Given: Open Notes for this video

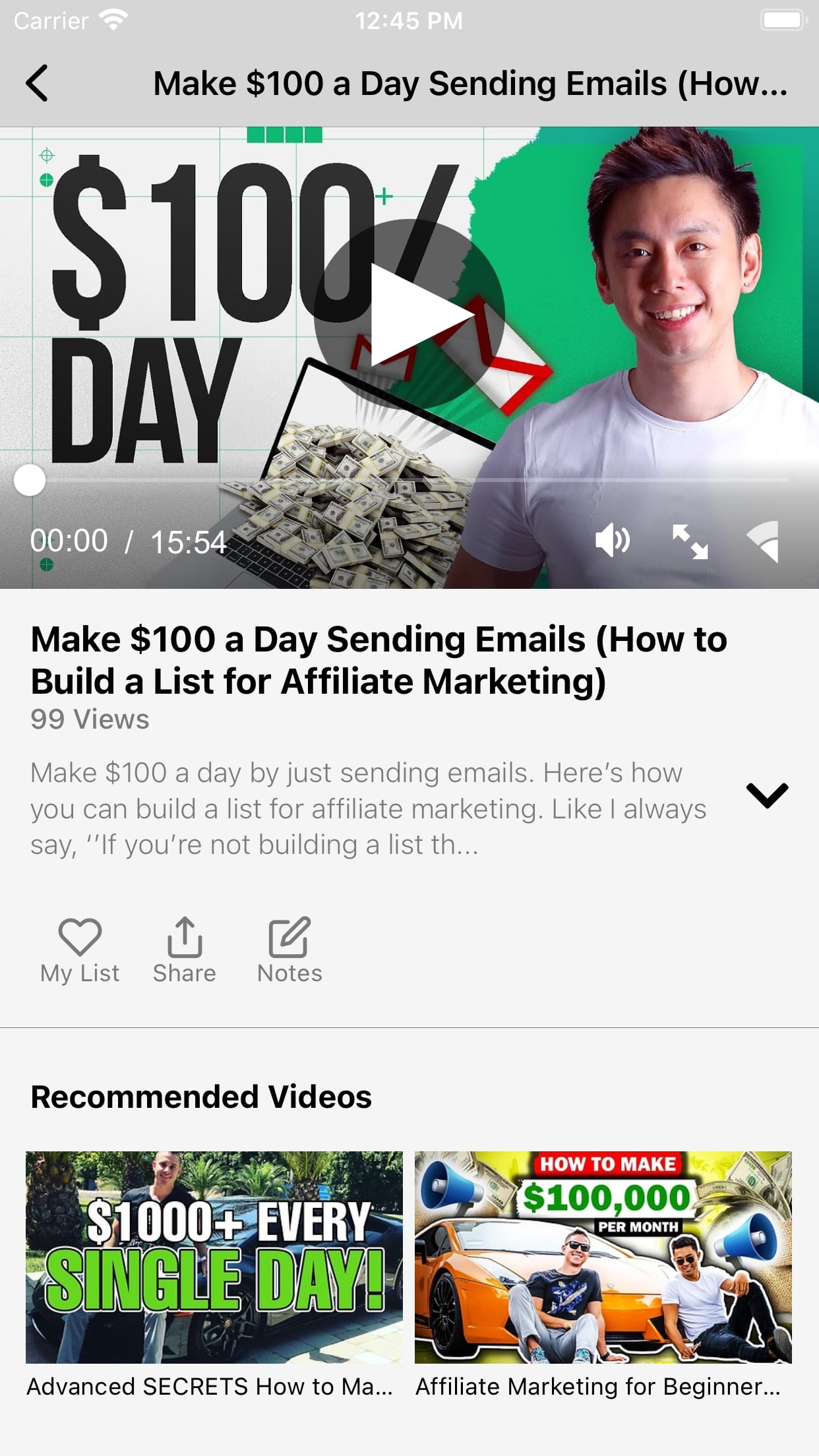Looking at the screenshot, I should [x=289, y=950].
